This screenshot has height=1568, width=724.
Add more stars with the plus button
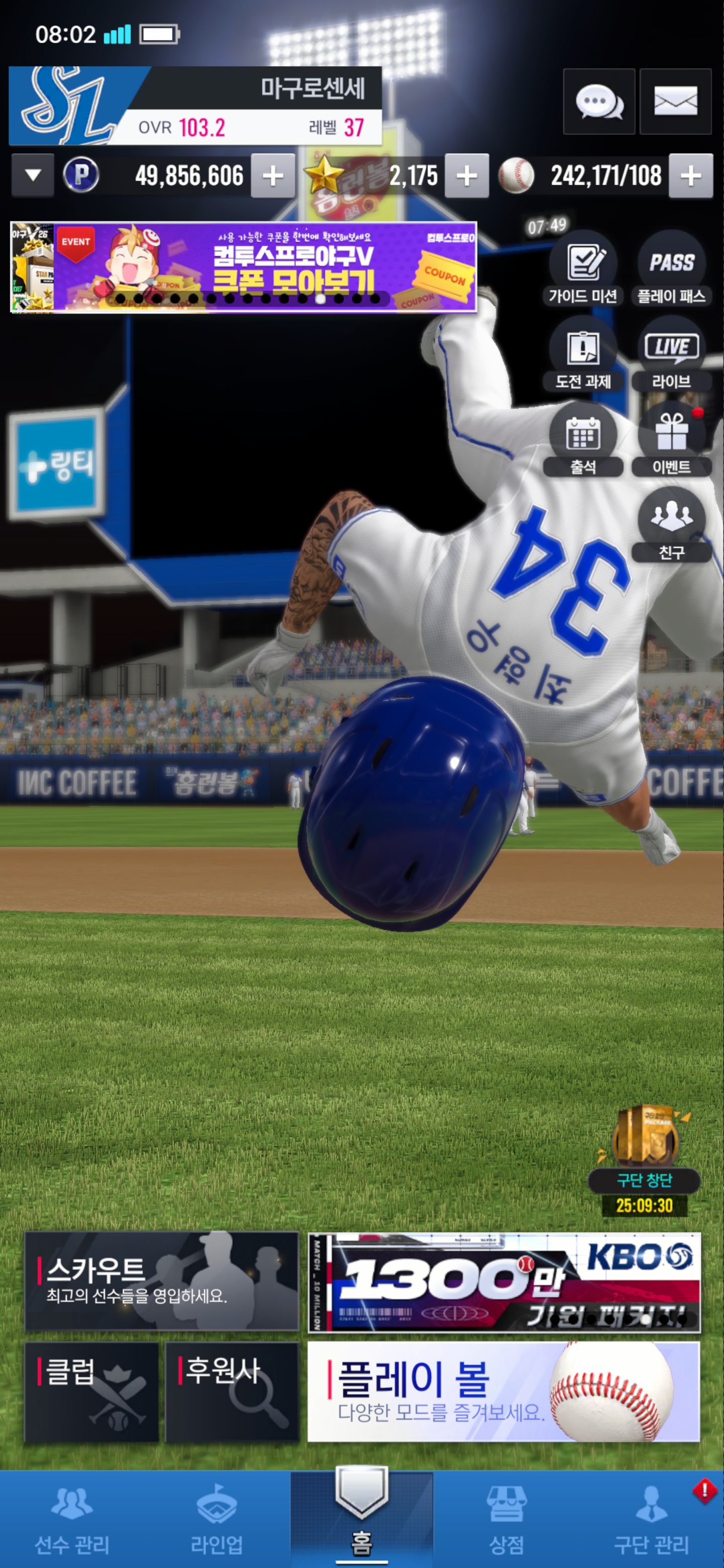[467, 176]
